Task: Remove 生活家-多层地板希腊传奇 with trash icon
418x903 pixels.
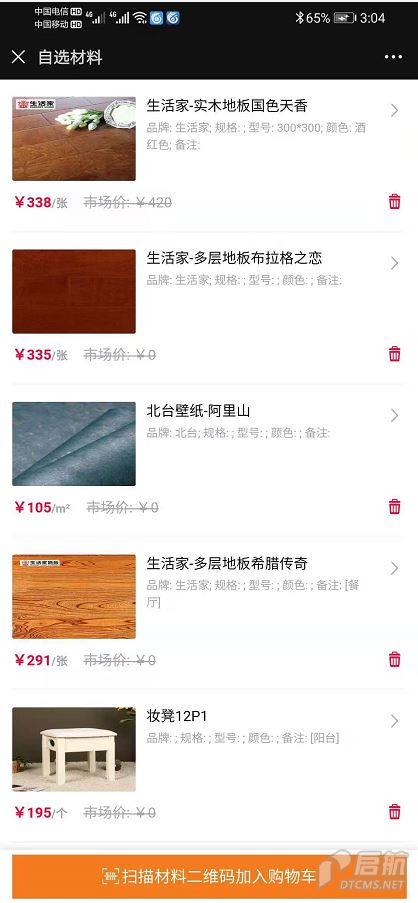Action: [394, 659]
